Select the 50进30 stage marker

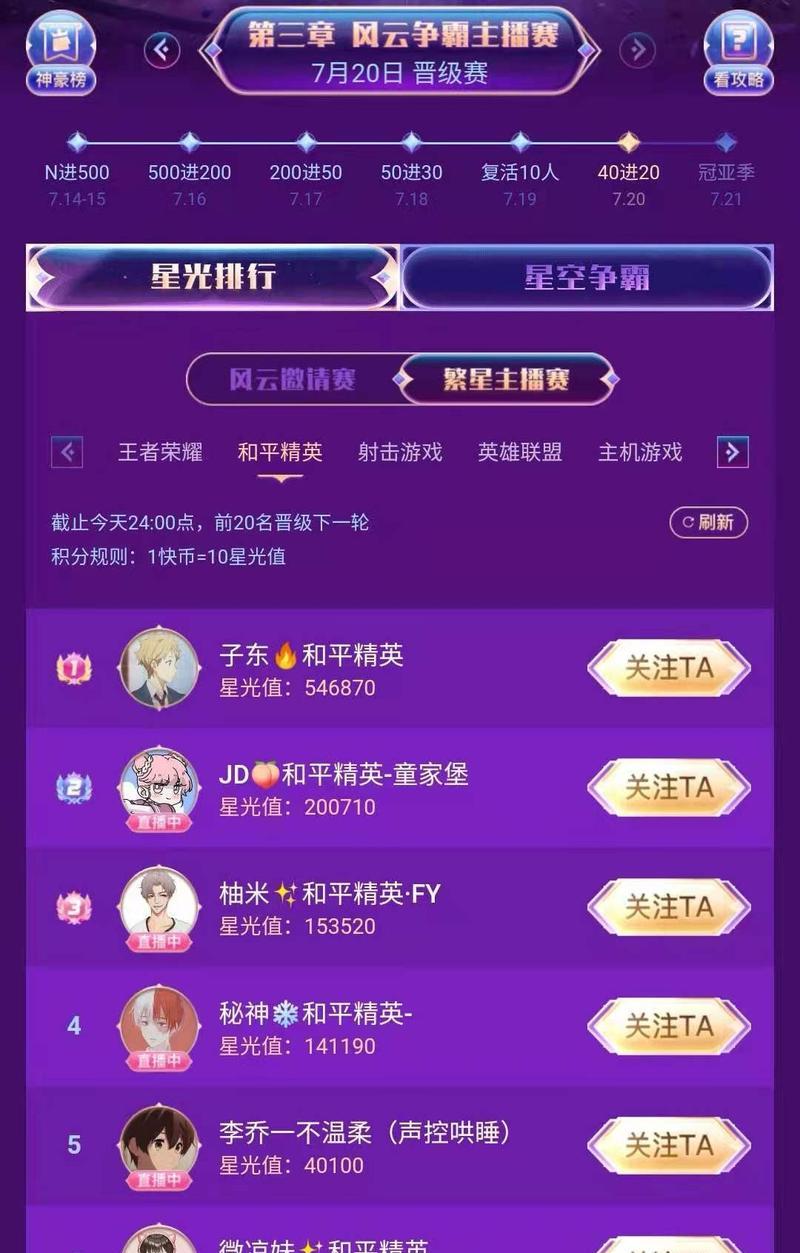point(411,143)
